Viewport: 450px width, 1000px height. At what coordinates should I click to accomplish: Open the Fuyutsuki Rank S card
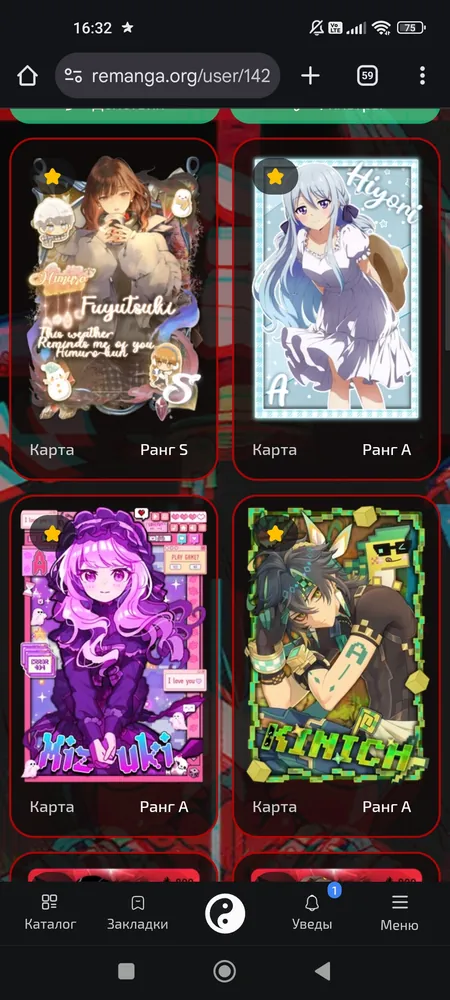[113, 309]
